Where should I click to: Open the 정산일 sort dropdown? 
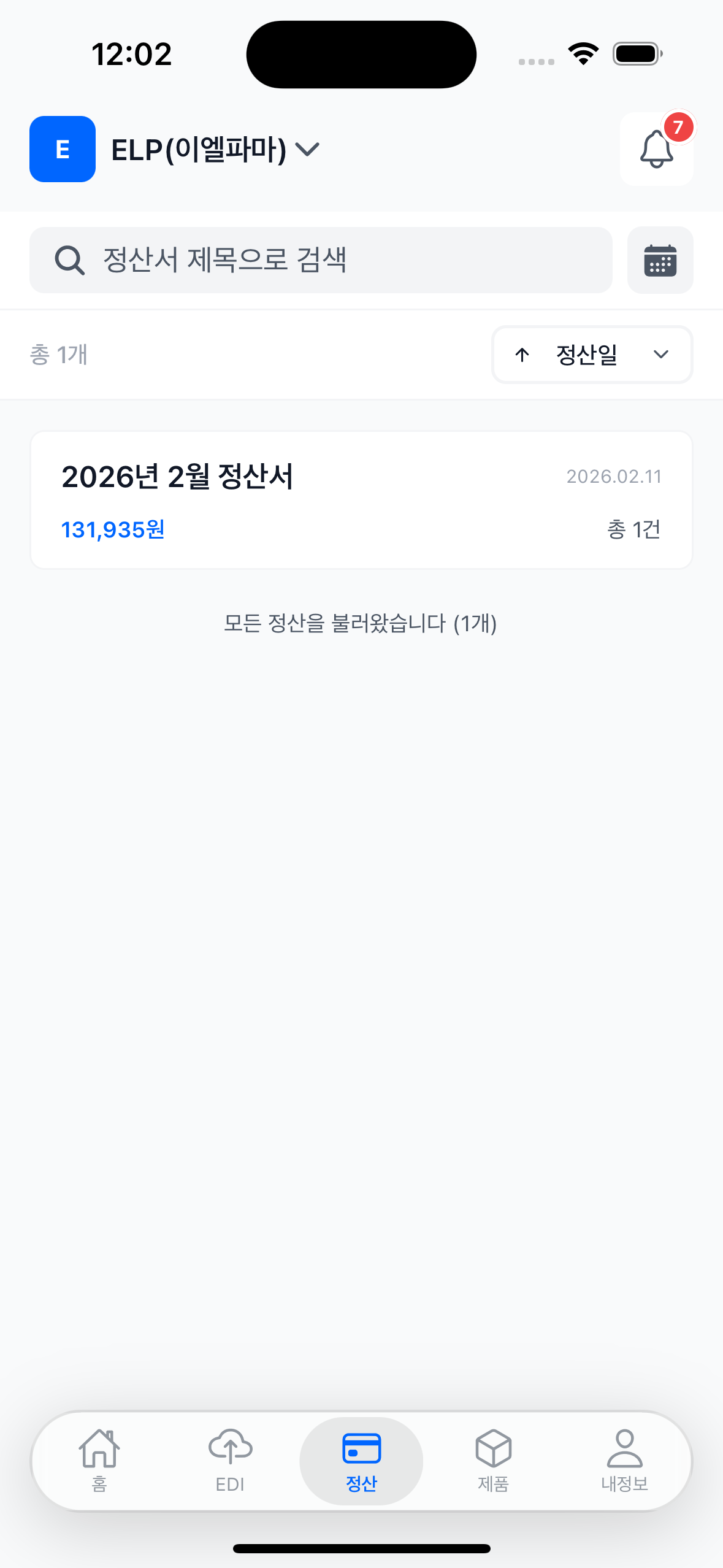(592, 354)
